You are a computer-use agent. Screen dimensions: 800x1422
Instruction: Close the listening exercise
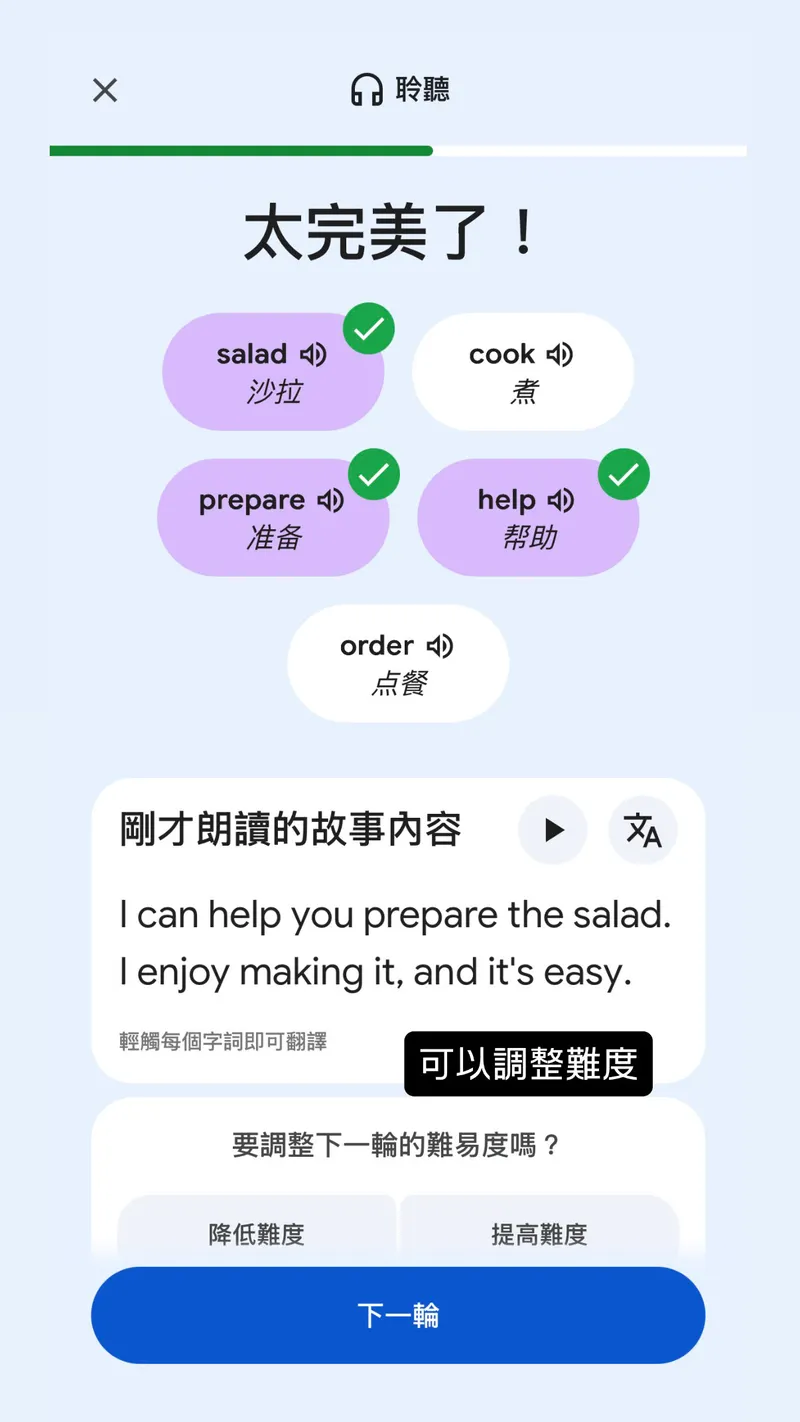pyautogui.click(x=105, y=91)
